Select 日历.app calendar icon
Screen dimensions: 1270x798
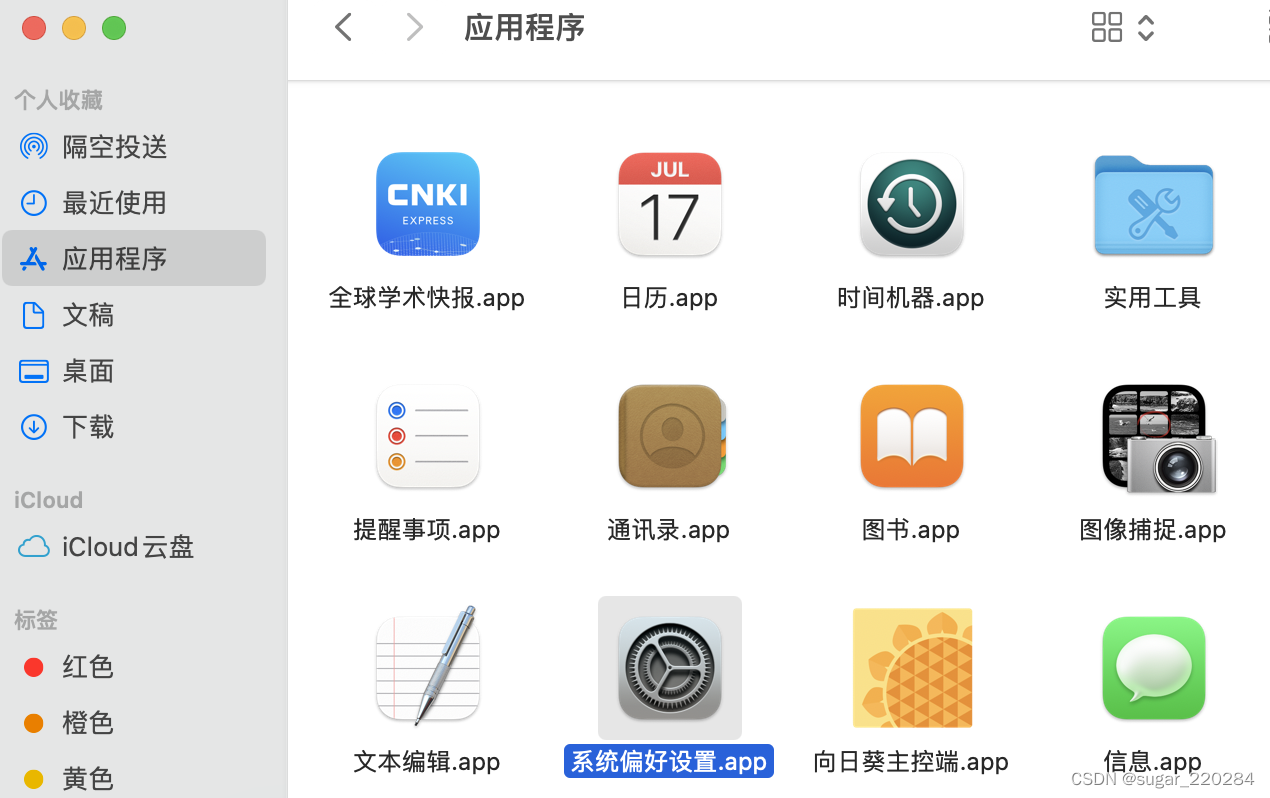coord(669,204)
